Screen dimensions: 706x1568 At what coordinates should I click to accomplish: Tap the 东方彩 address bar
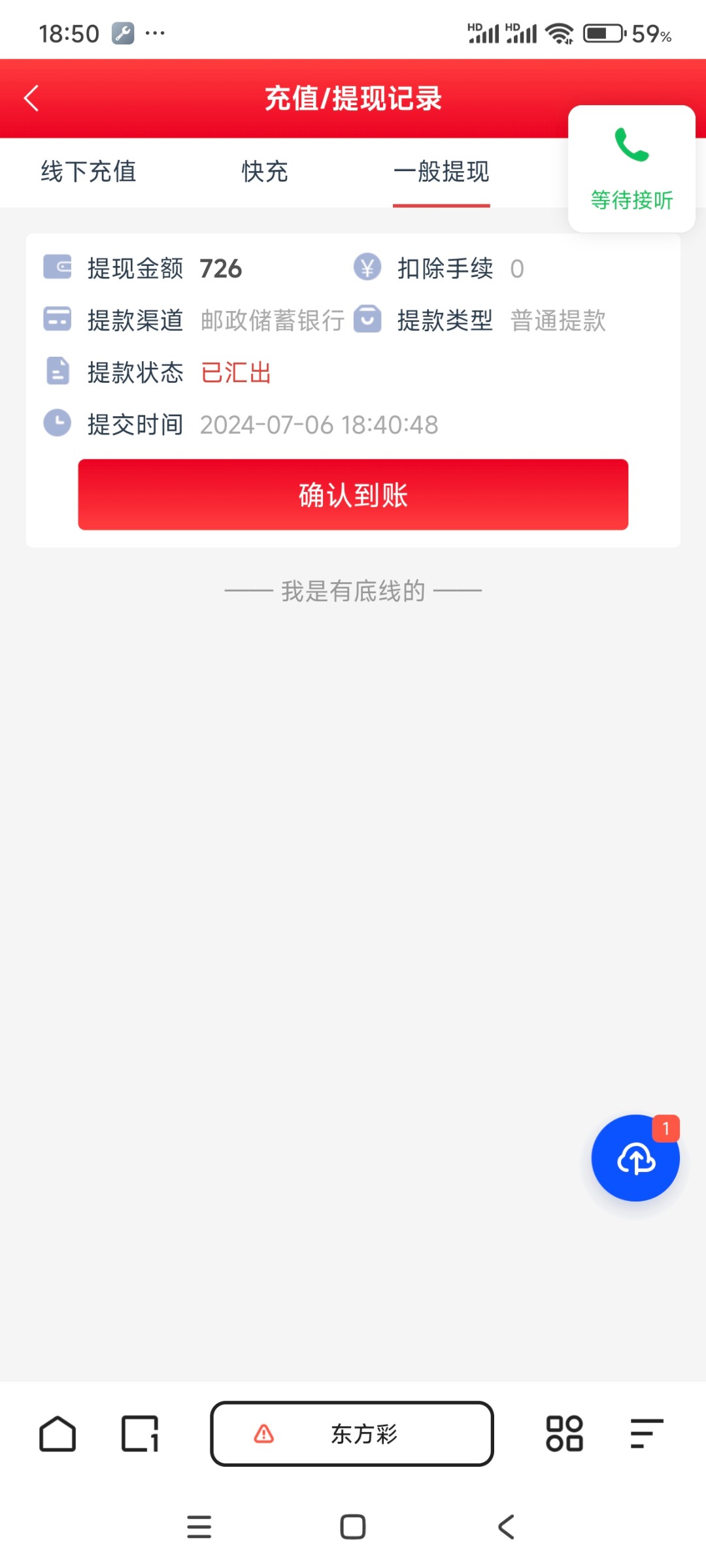352,1434
